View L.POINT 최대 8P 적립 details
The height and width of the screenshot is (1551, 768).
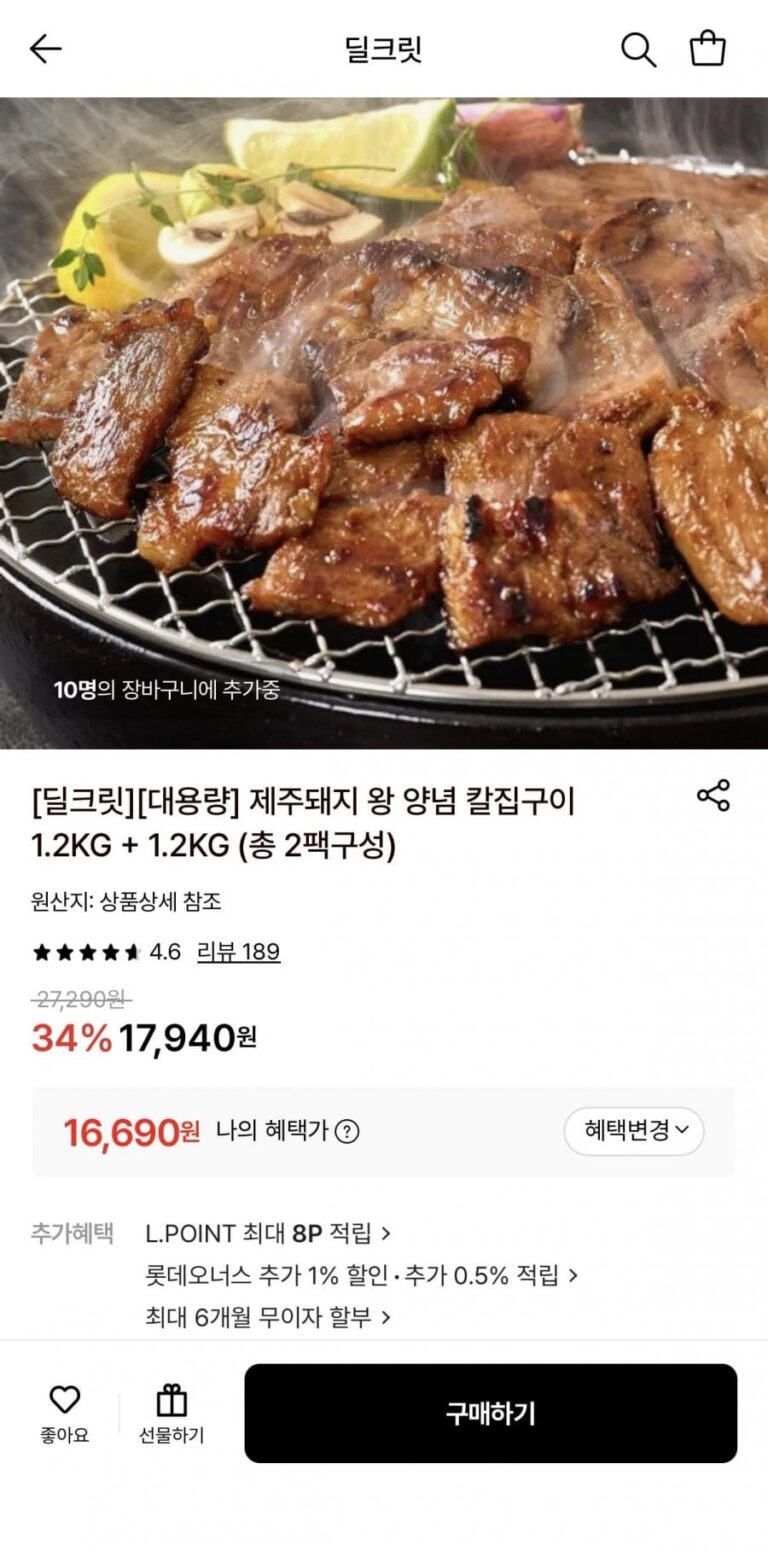click(x=268, y=1233)
